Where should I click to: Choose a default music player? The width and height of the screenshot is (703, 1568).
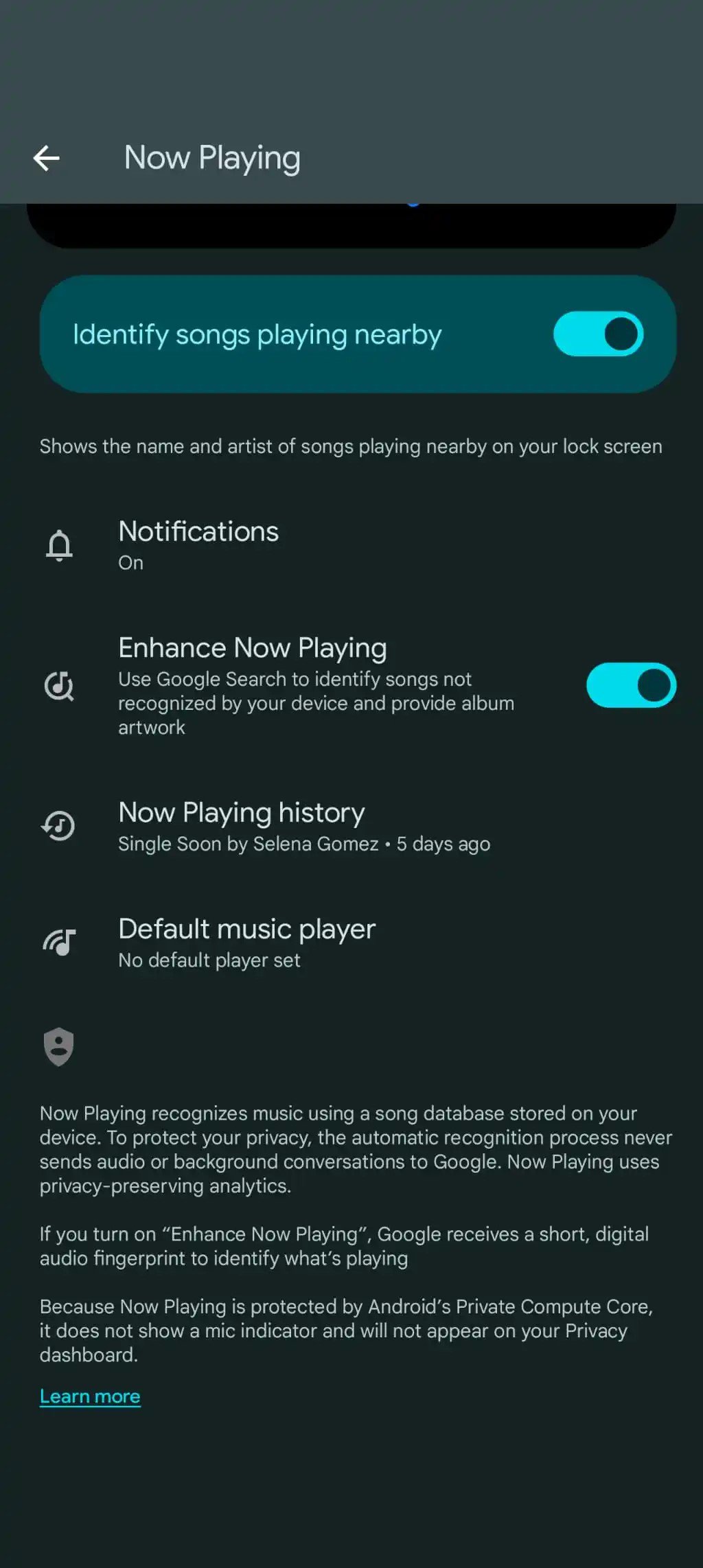(246, 943)
